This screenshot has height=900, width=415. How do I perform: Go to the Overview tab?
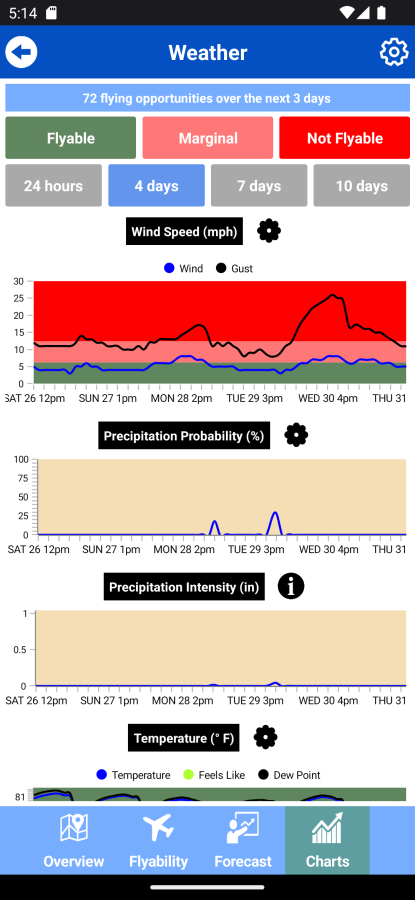pyautogui.click(x=74, y=840)
